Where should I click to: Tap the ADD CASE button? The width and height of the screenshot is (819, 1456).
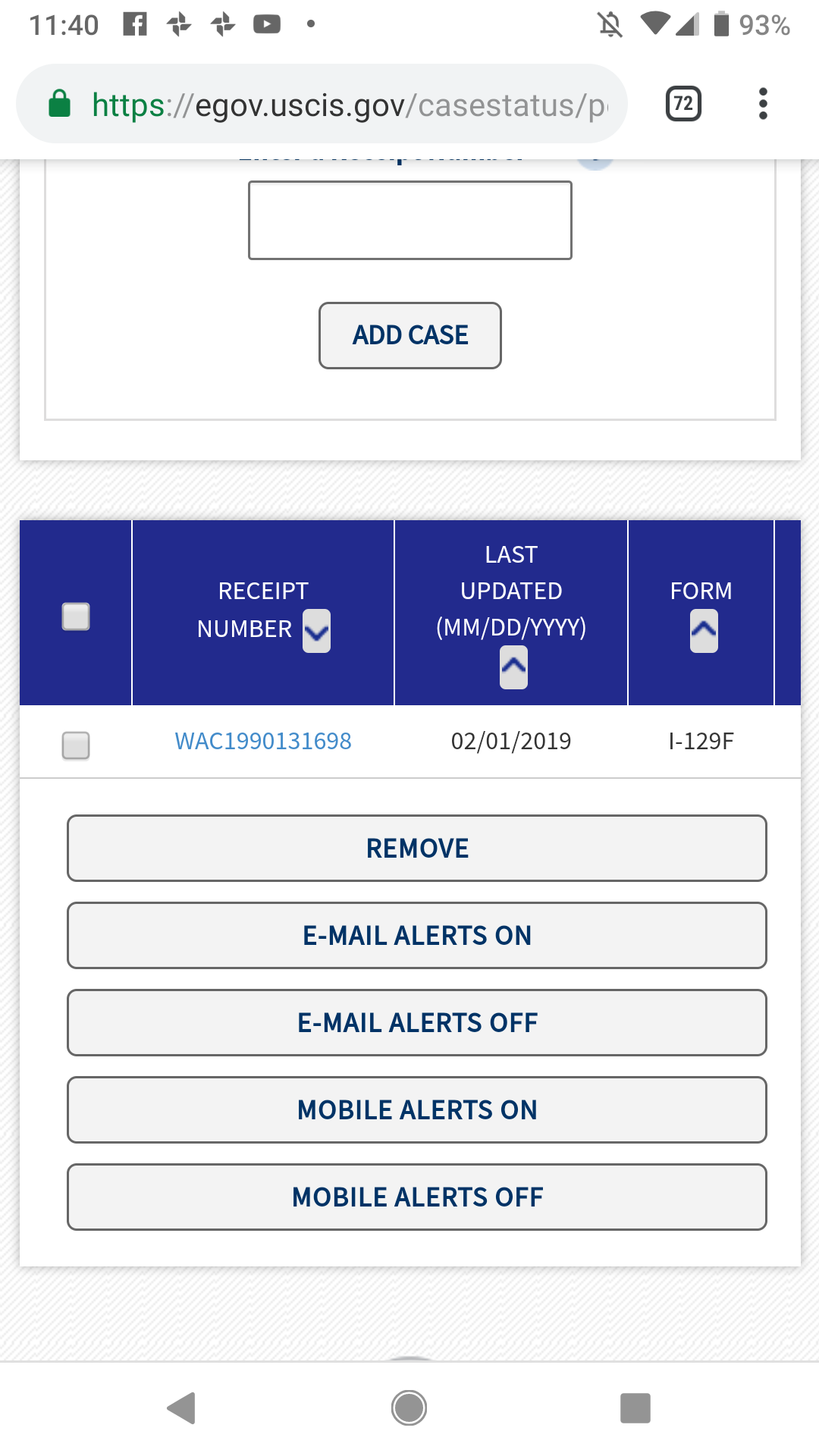(410, 335)
